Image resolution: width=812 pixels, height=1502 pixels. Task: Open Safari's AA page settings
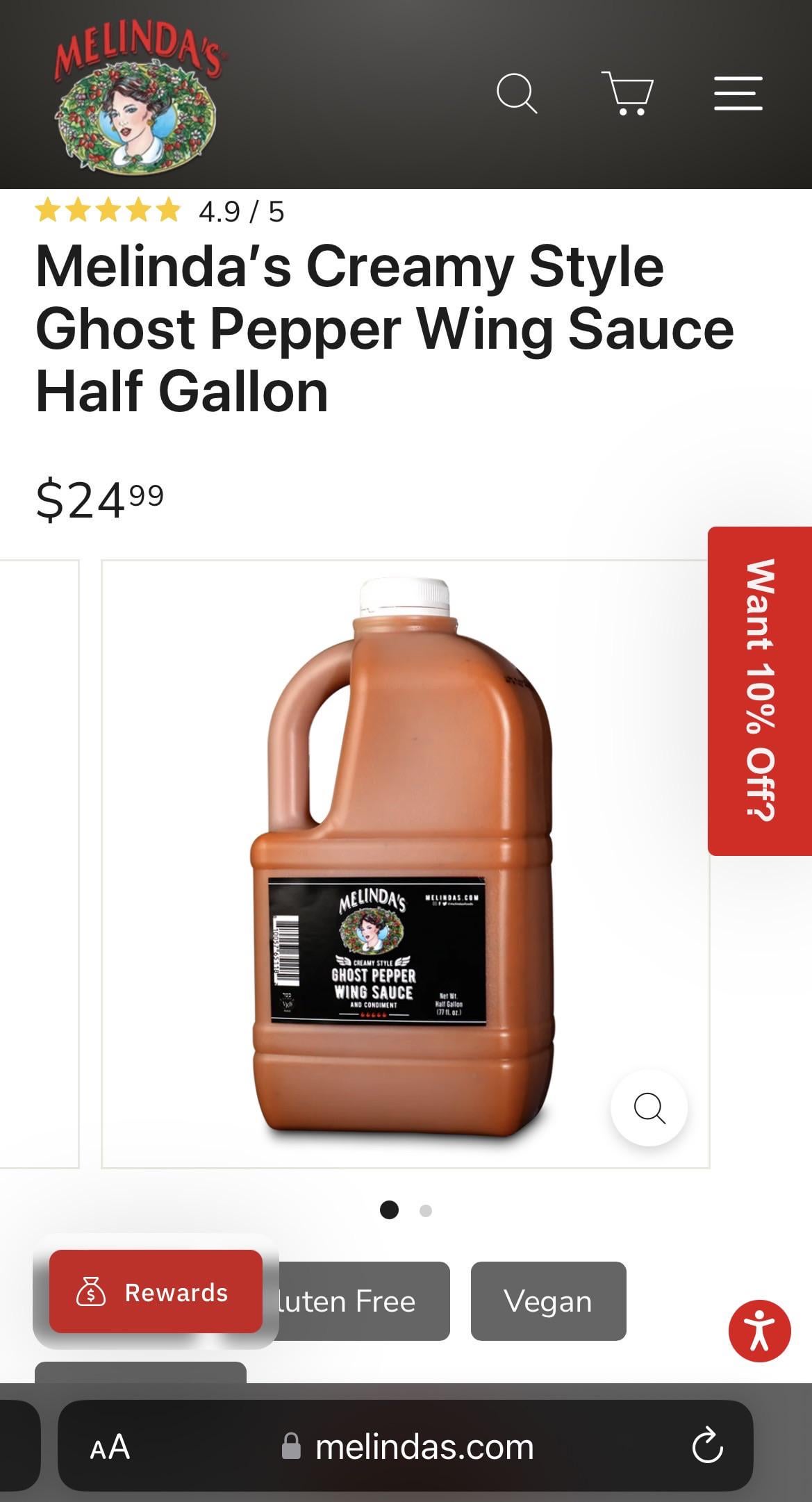point(110,1448)
